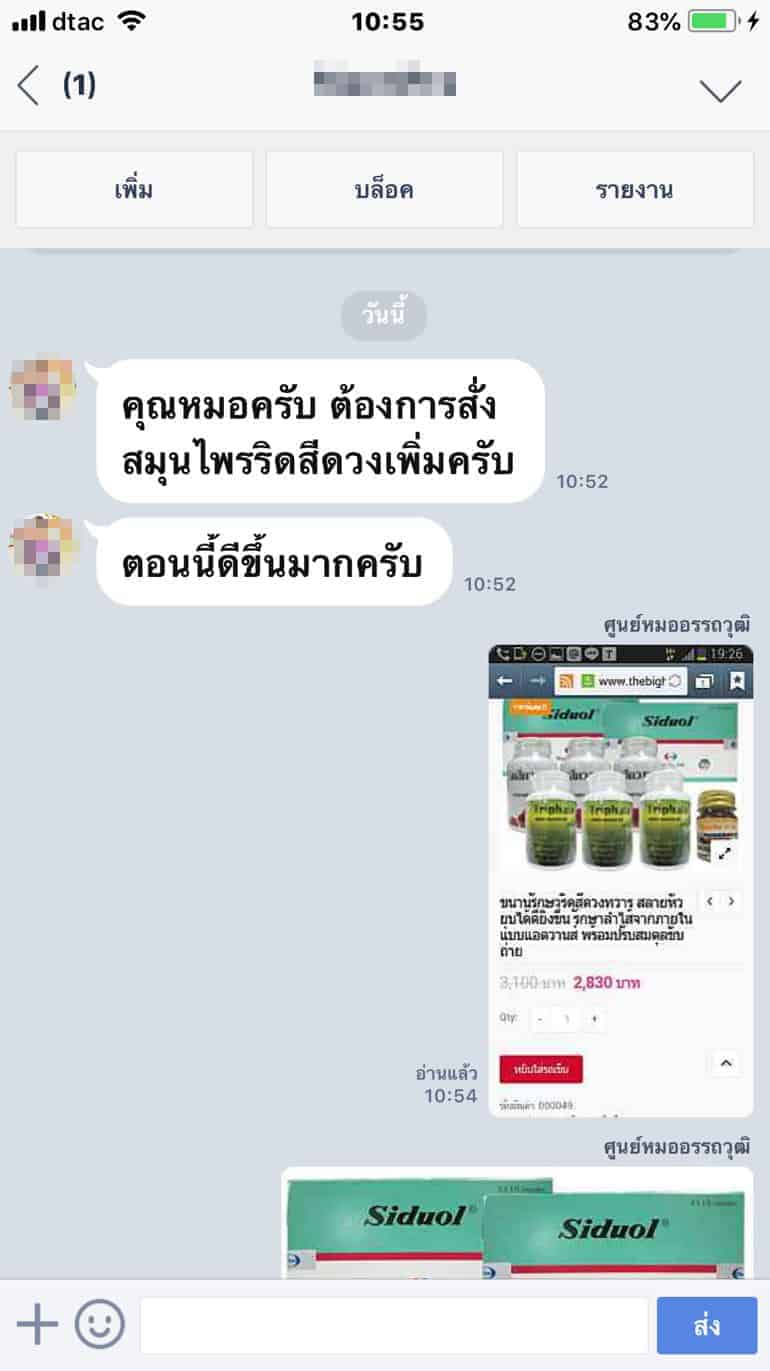The width and height of the screenshot is (770, 1371).
Task: Open the plus attachment menu
Action: coord(37,1325)
